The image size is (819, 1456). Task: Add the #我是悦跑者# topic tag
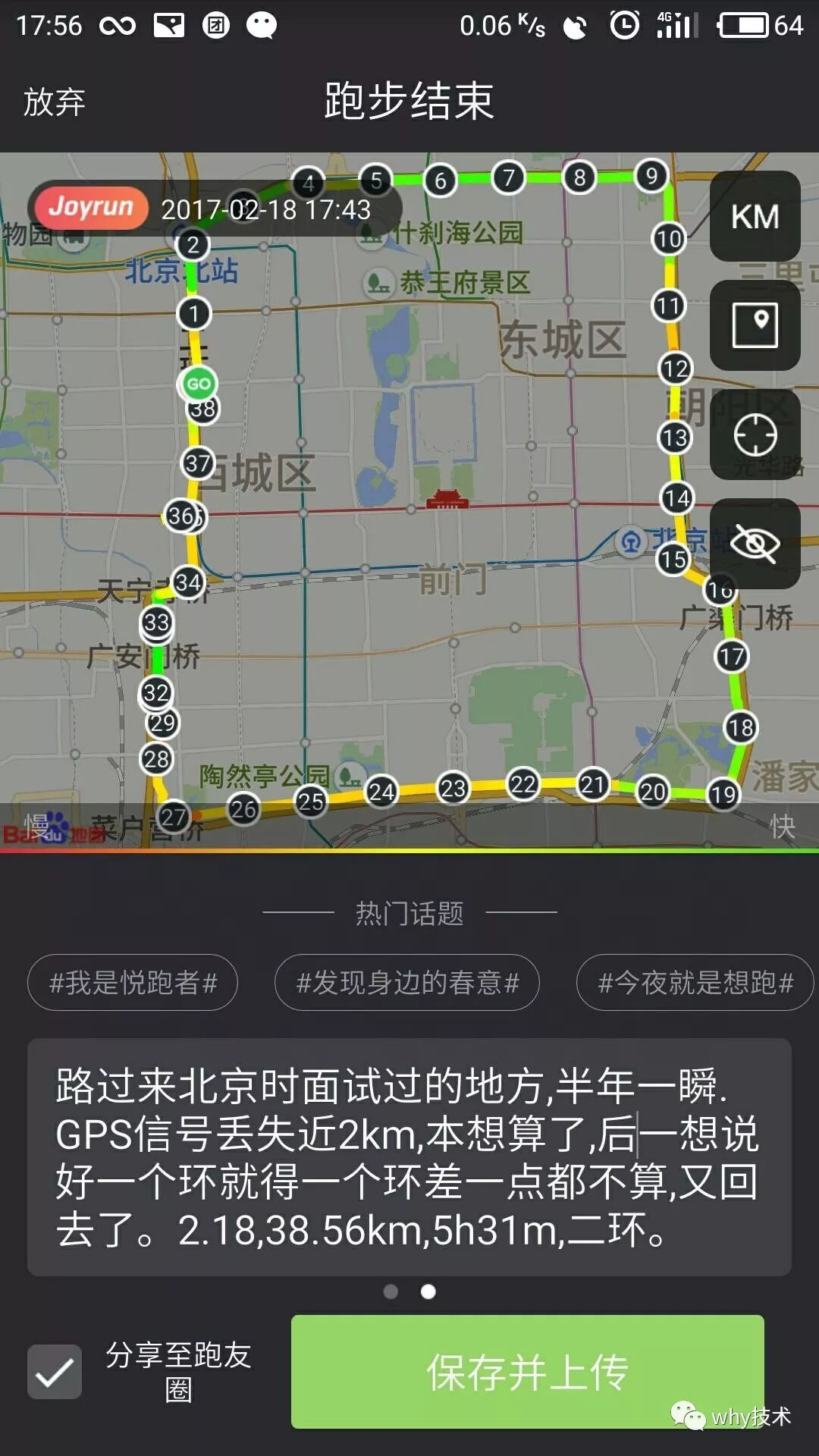click(x=133, y=983)
